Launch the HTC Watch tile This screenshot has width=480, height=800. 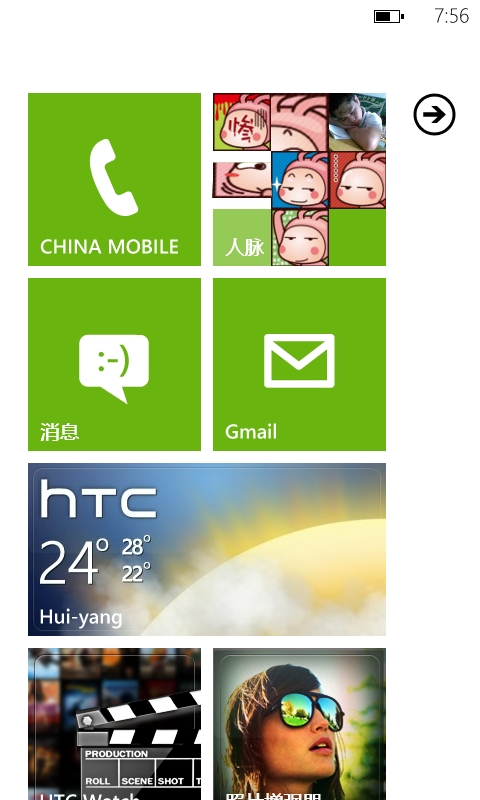pos(114,724)
